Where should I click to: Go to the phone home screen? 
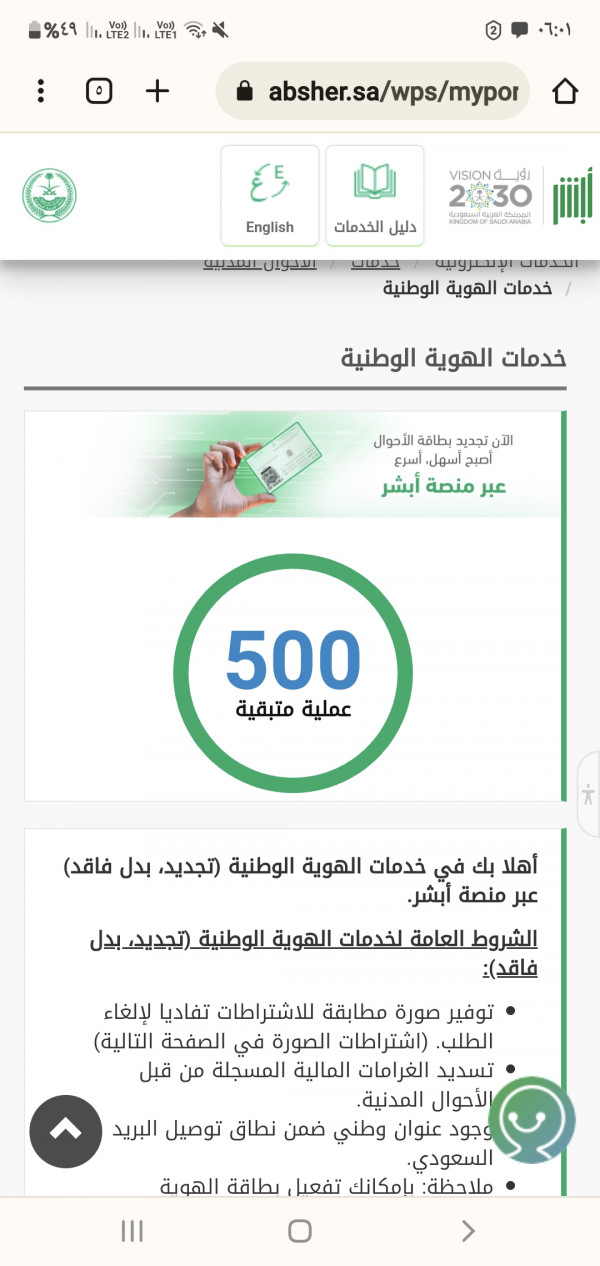tap(300, 1231)
